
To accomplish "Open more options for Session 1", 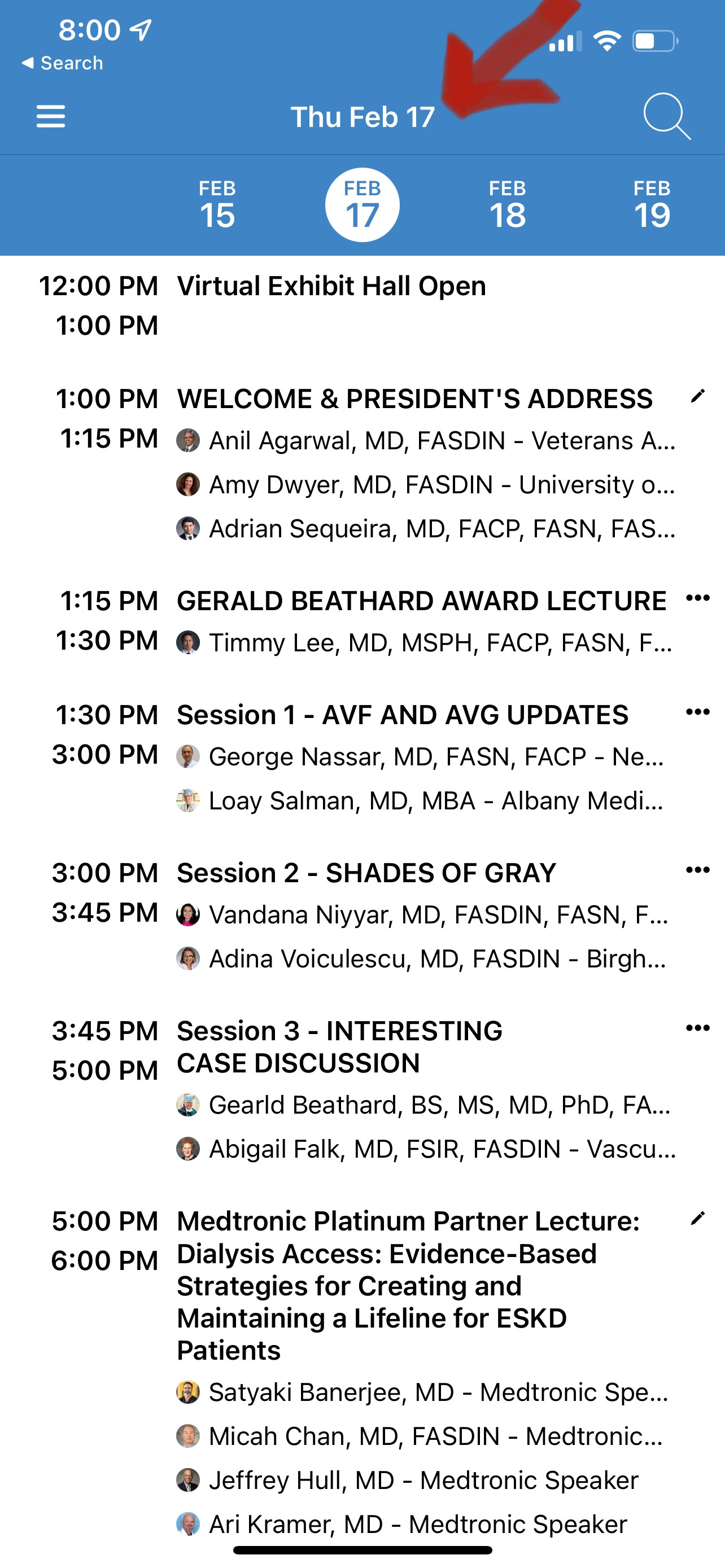I will [x=697, y=712].
